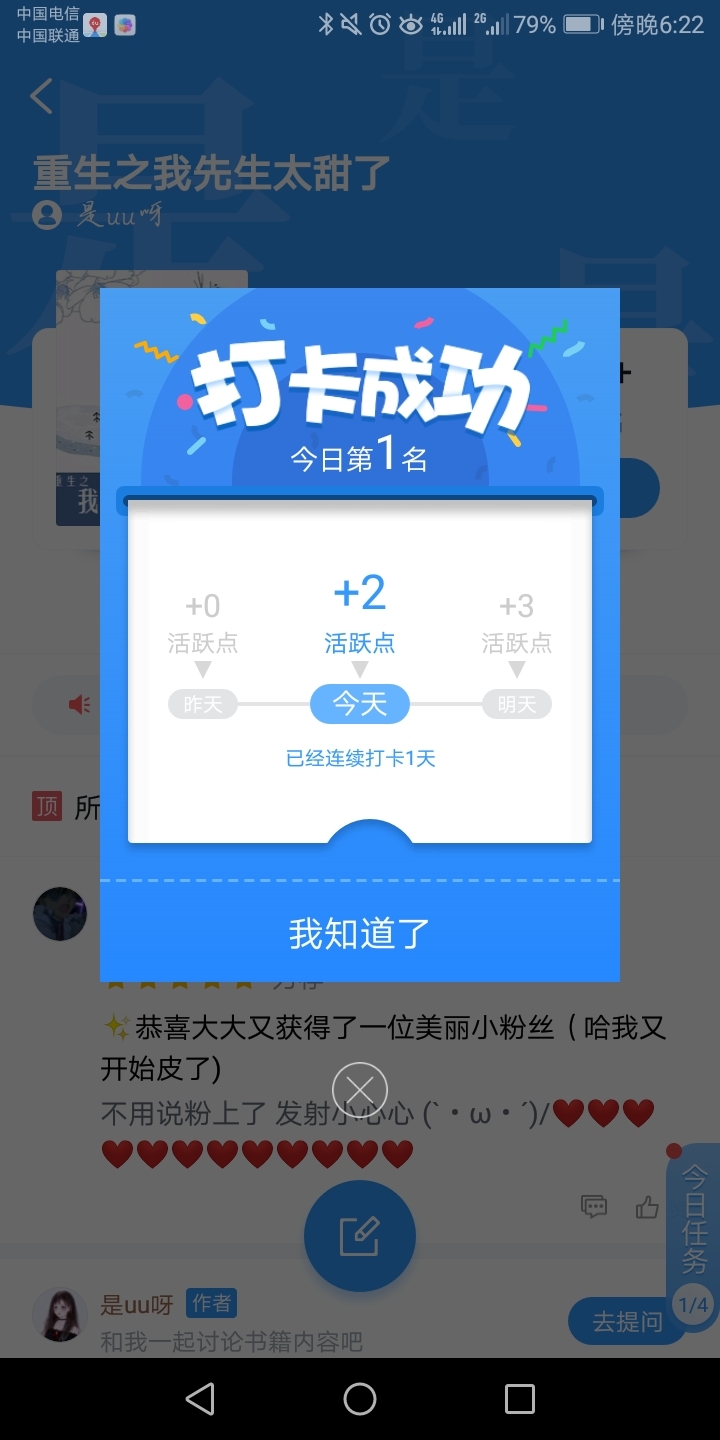Viewport: 720px width, 1440px height.
Task: Like the fan comment with thumbs-up
Action: (x=648, y=1207)
